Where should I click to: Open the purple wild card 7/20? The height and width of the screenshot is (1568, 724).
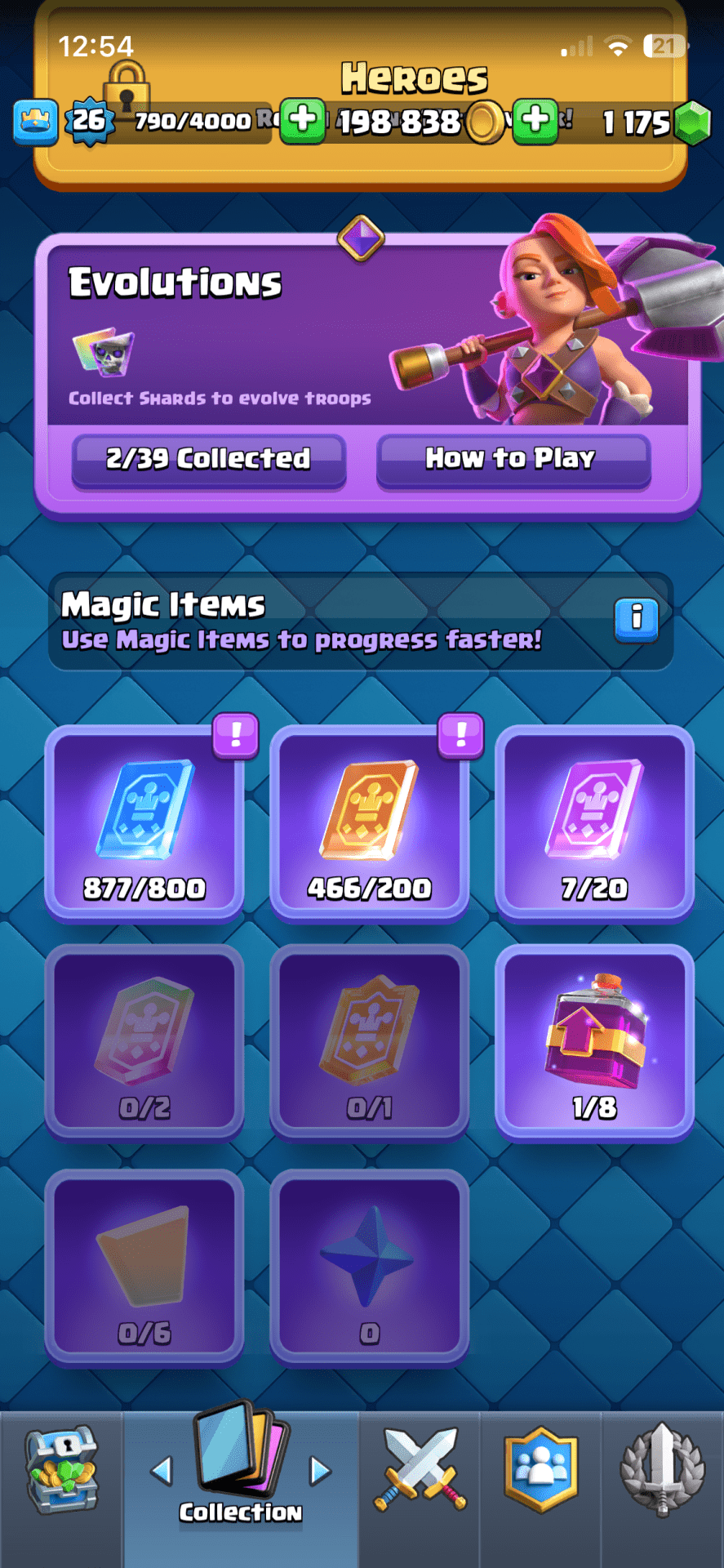point(594,823)
